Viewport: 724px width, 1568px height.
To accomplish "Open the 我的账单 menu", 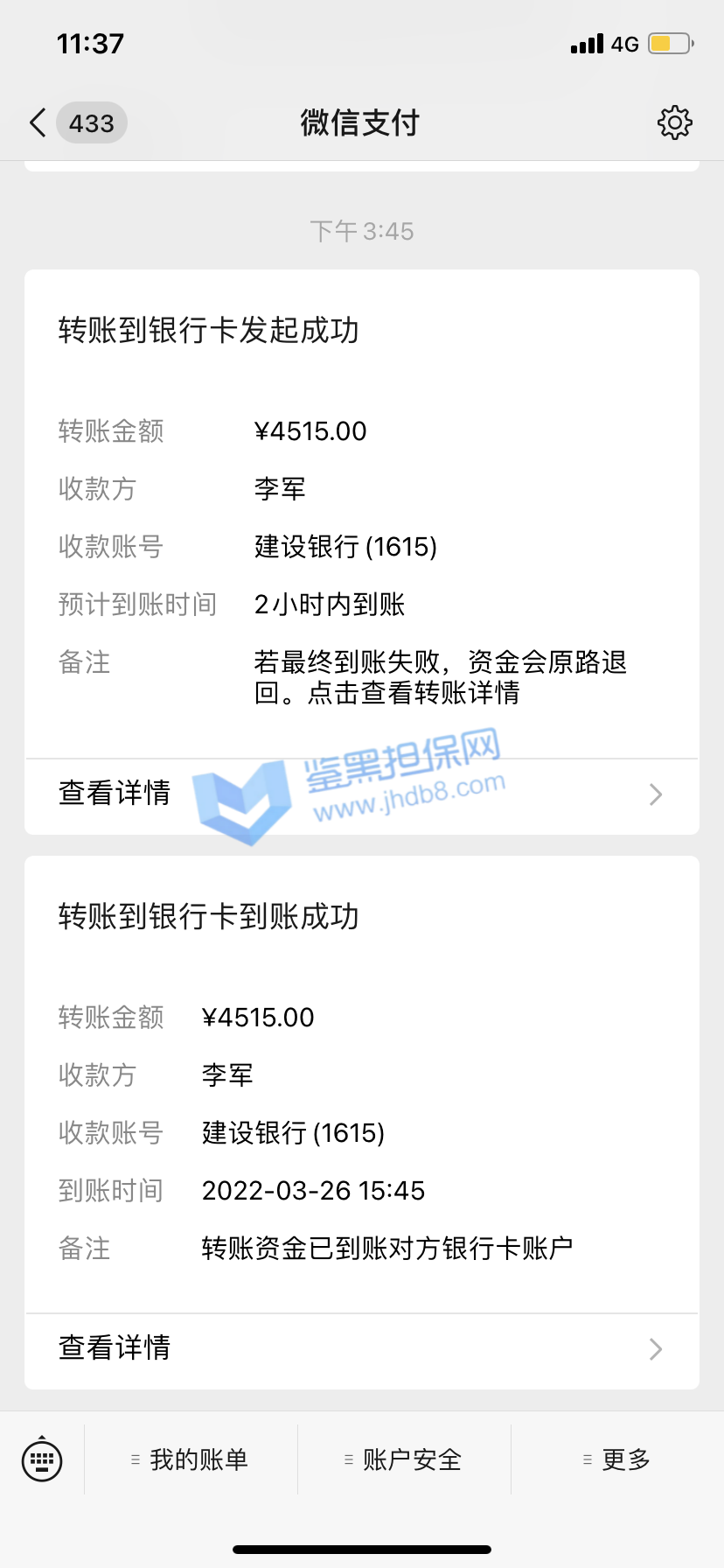I will [191, 1459].
